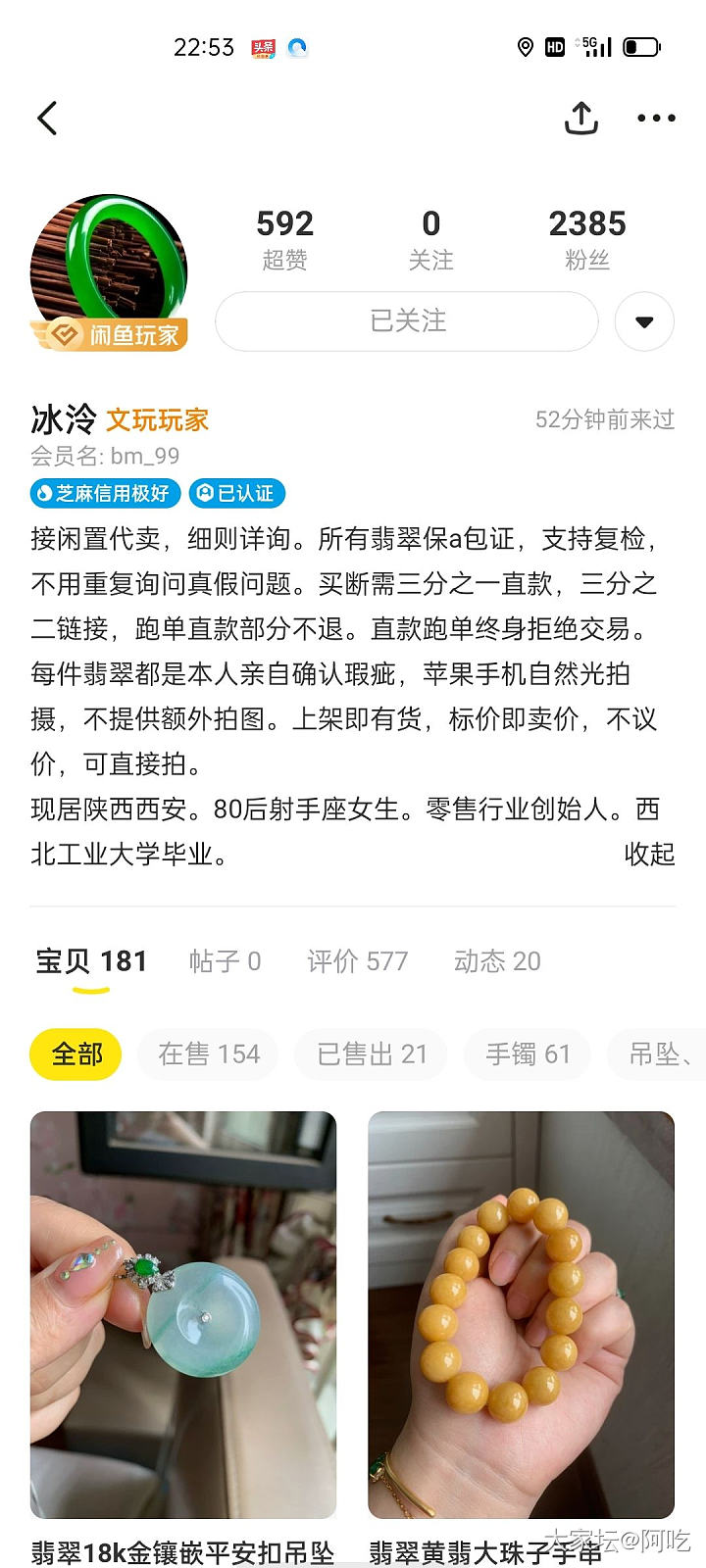Open the 翡翠黄翡大珠子手串 listing
The image size is (706, 1568).
[521, 1313]
